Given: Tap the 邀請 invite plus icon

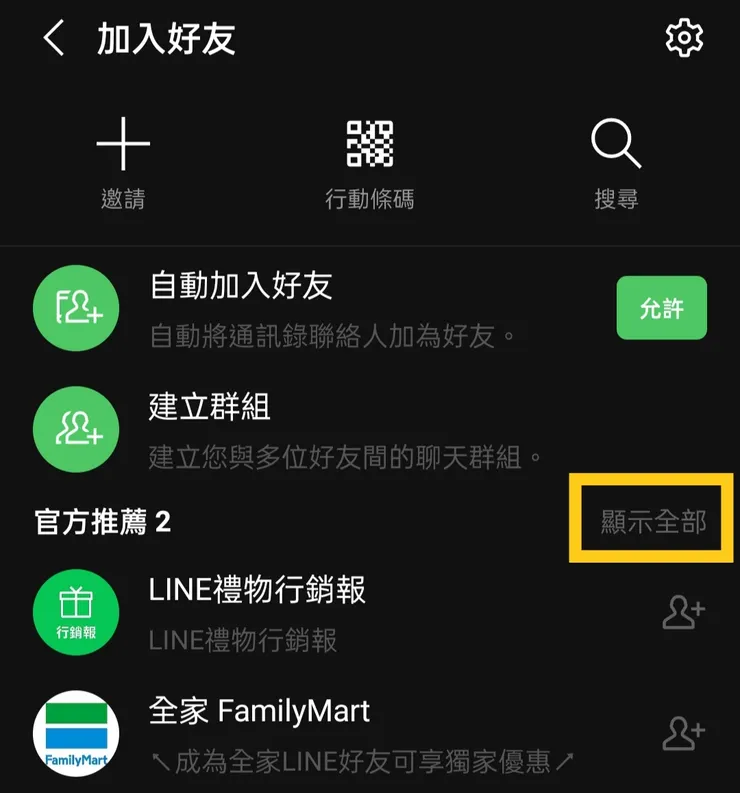Looking at the screenshot, I should coord(122,146).
